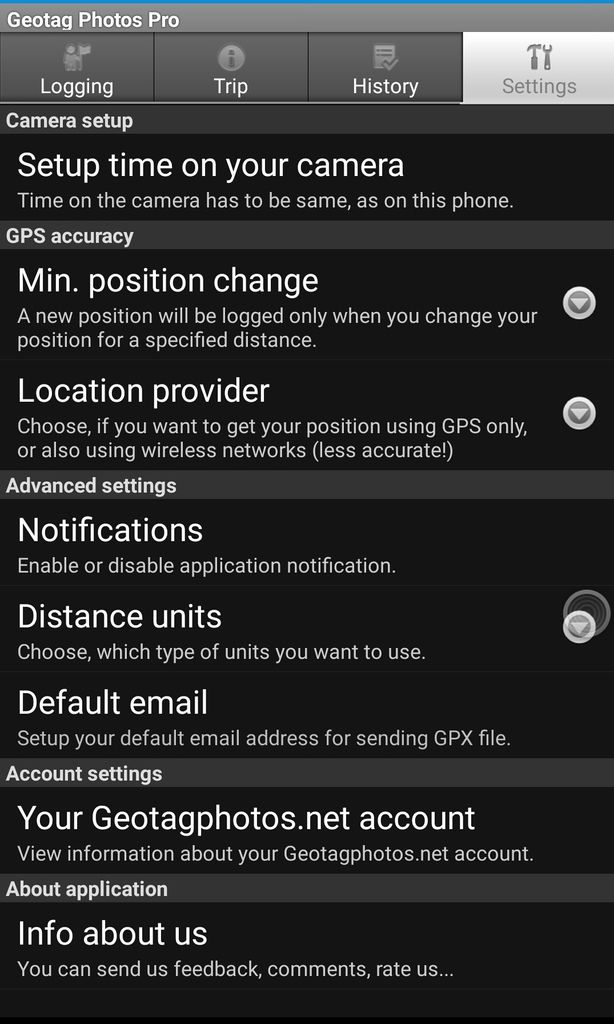View Your Geotagphotos.net account
This screenshot has height=1024, width=614.
point(307,831)
